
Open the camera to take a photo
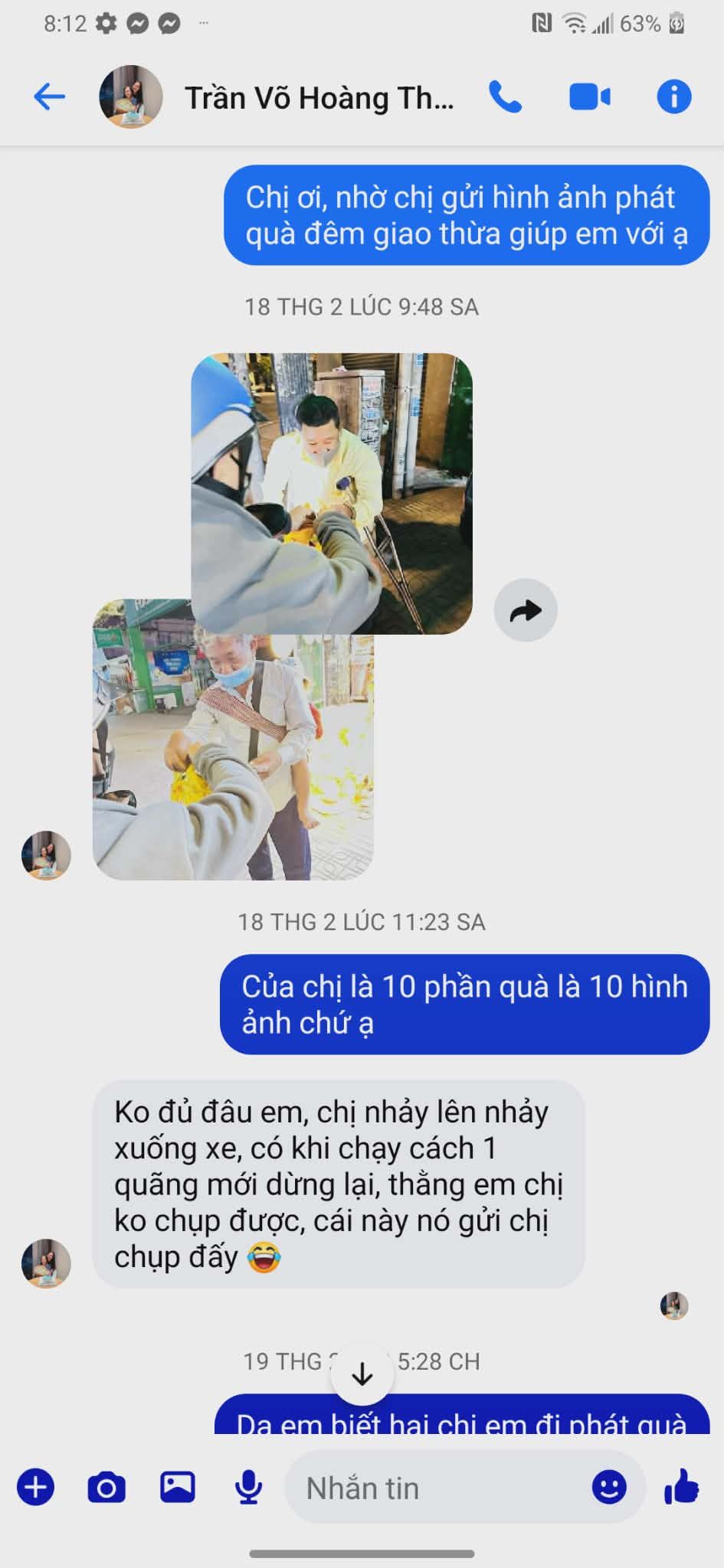(x=106, y=1488)
